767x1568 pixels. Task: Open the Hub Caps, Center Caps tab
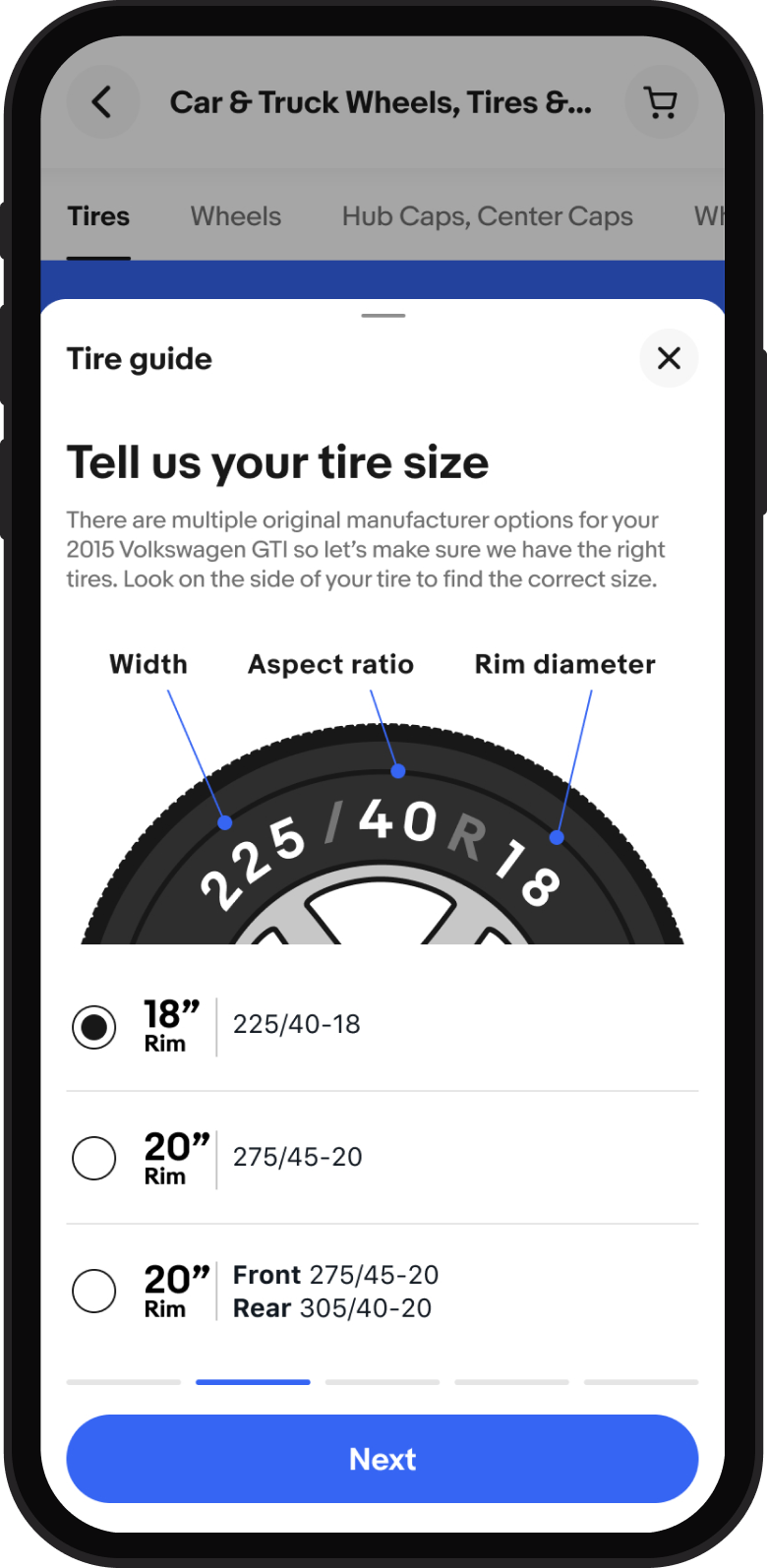[x=488, y=216]
